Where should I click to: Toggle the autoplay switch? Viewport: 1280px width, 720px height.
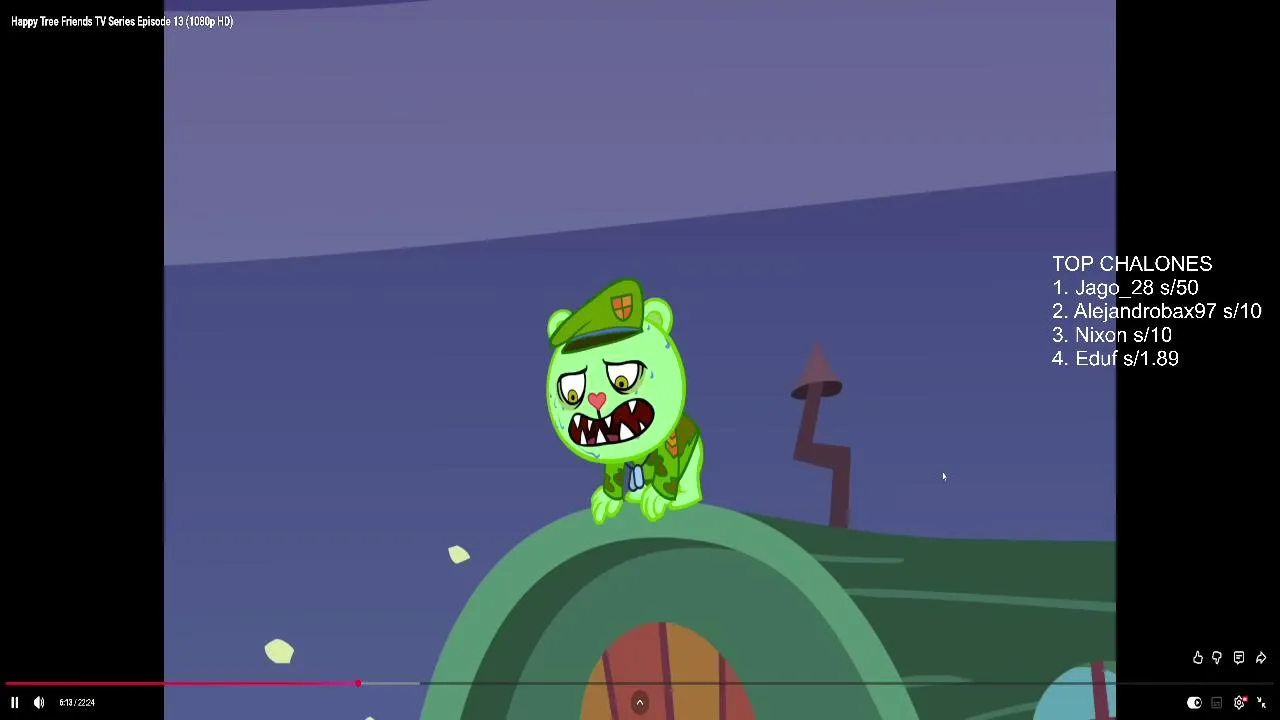(x=1194, y=703)
